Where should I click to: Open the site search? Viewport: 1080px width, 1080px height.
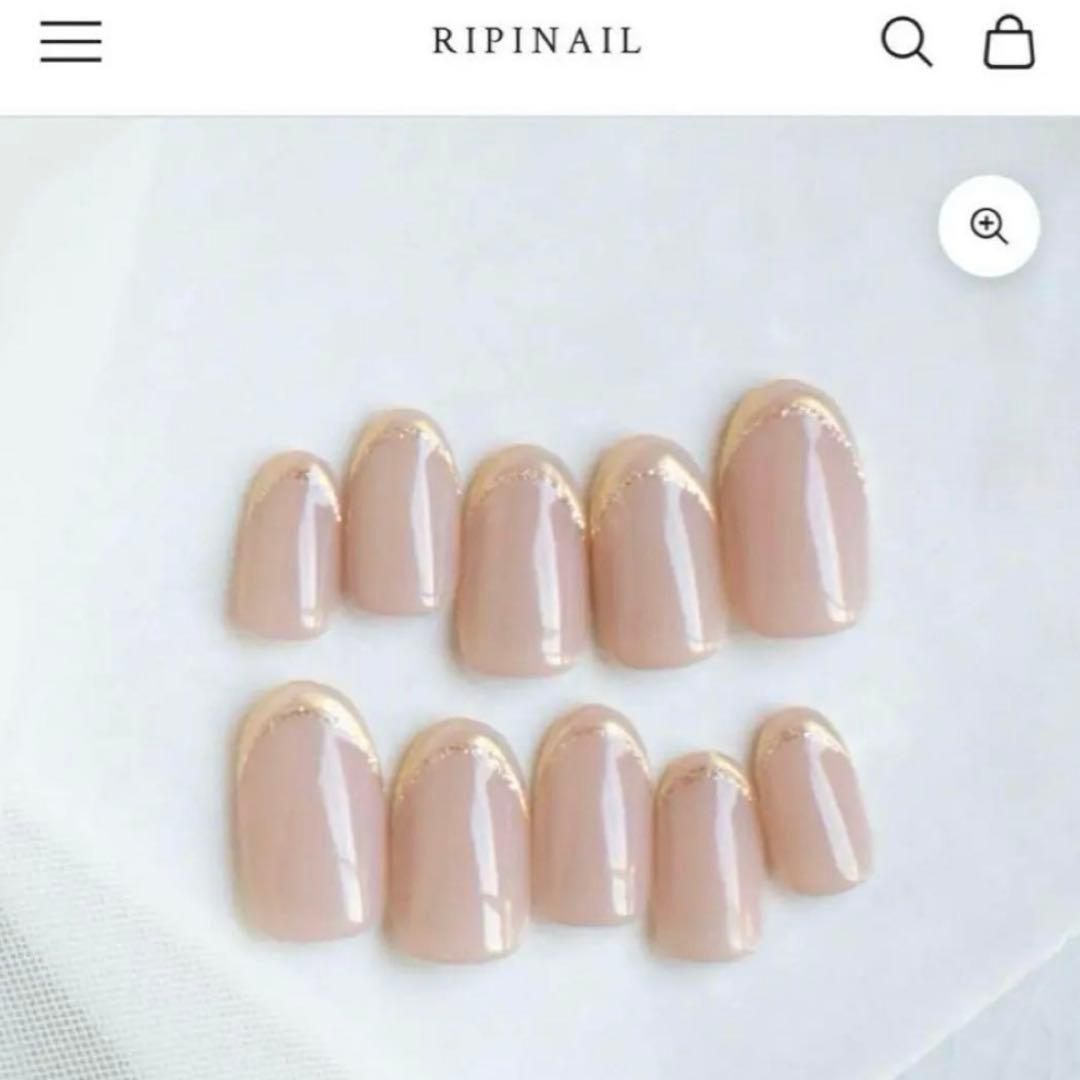tap(906, 42)
